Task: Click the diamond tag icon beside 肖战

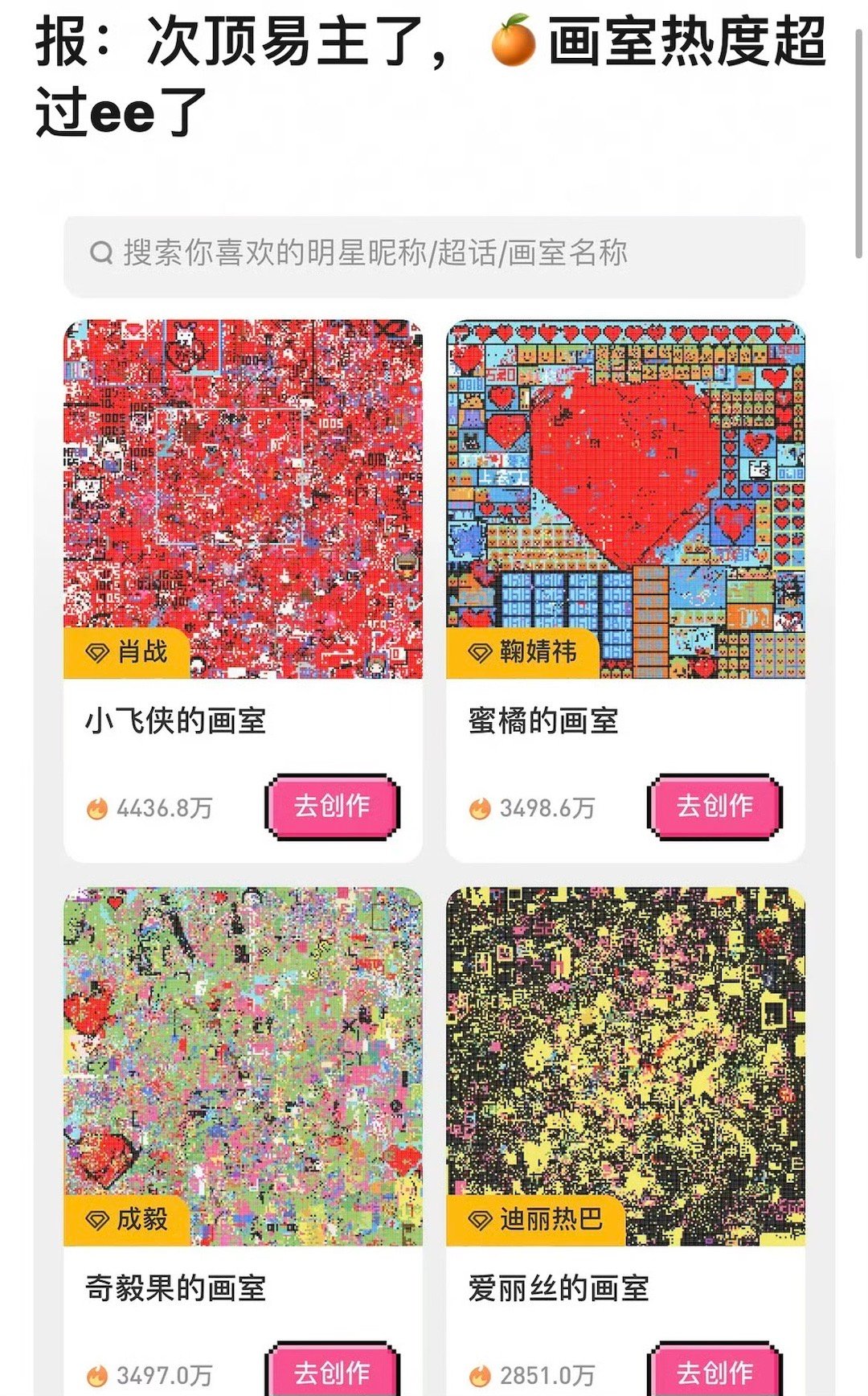Action: pyautogui.click(x=99, y=654)
